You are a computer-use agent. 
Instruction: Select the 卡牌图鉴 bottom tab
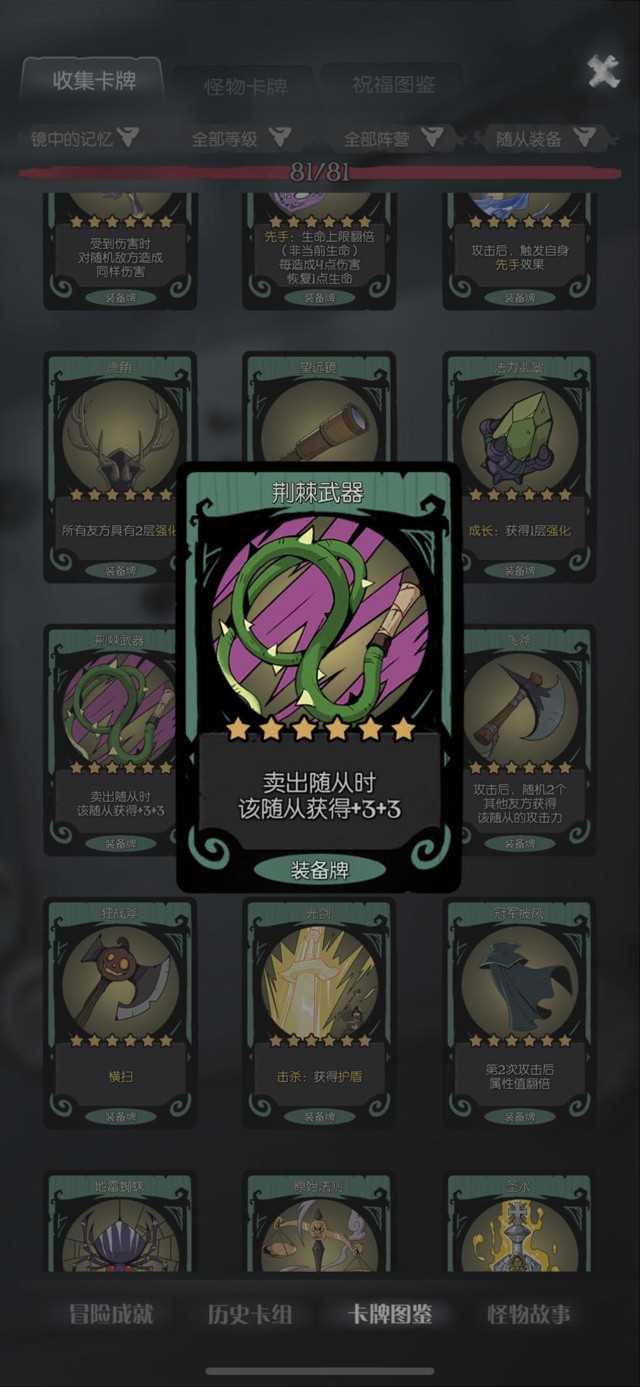[x=389, y=1314]
